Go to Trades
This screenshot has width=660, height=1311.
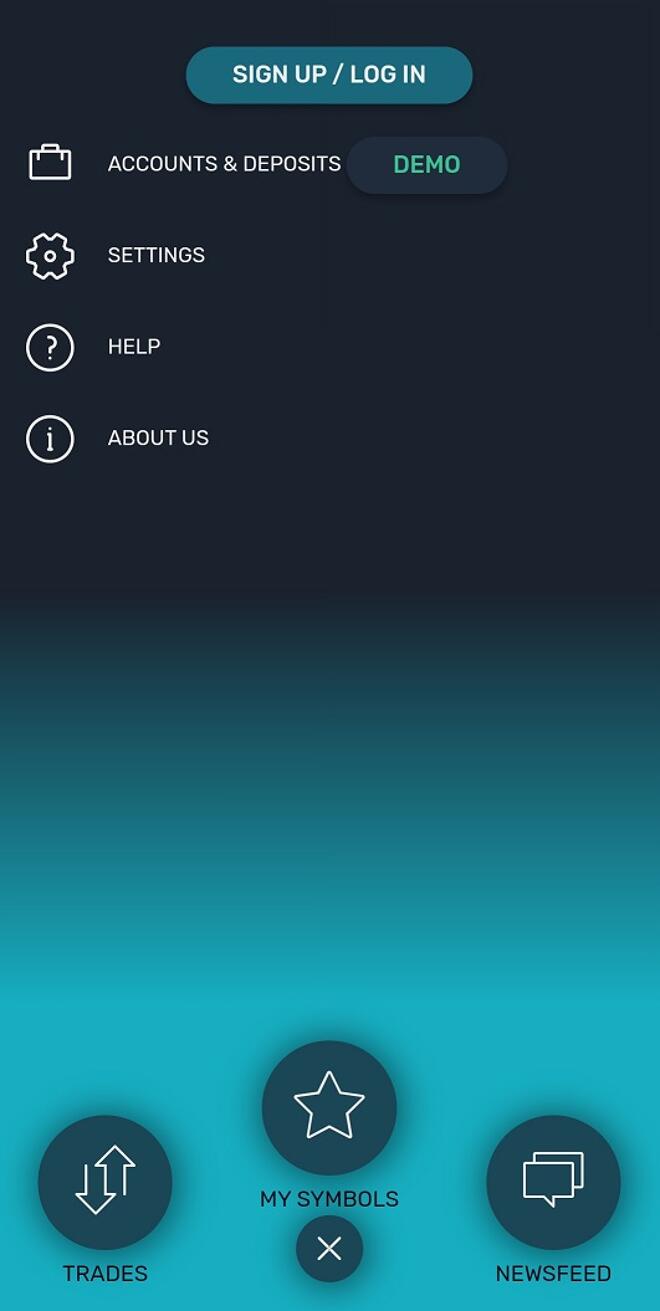pos(105,1183)
